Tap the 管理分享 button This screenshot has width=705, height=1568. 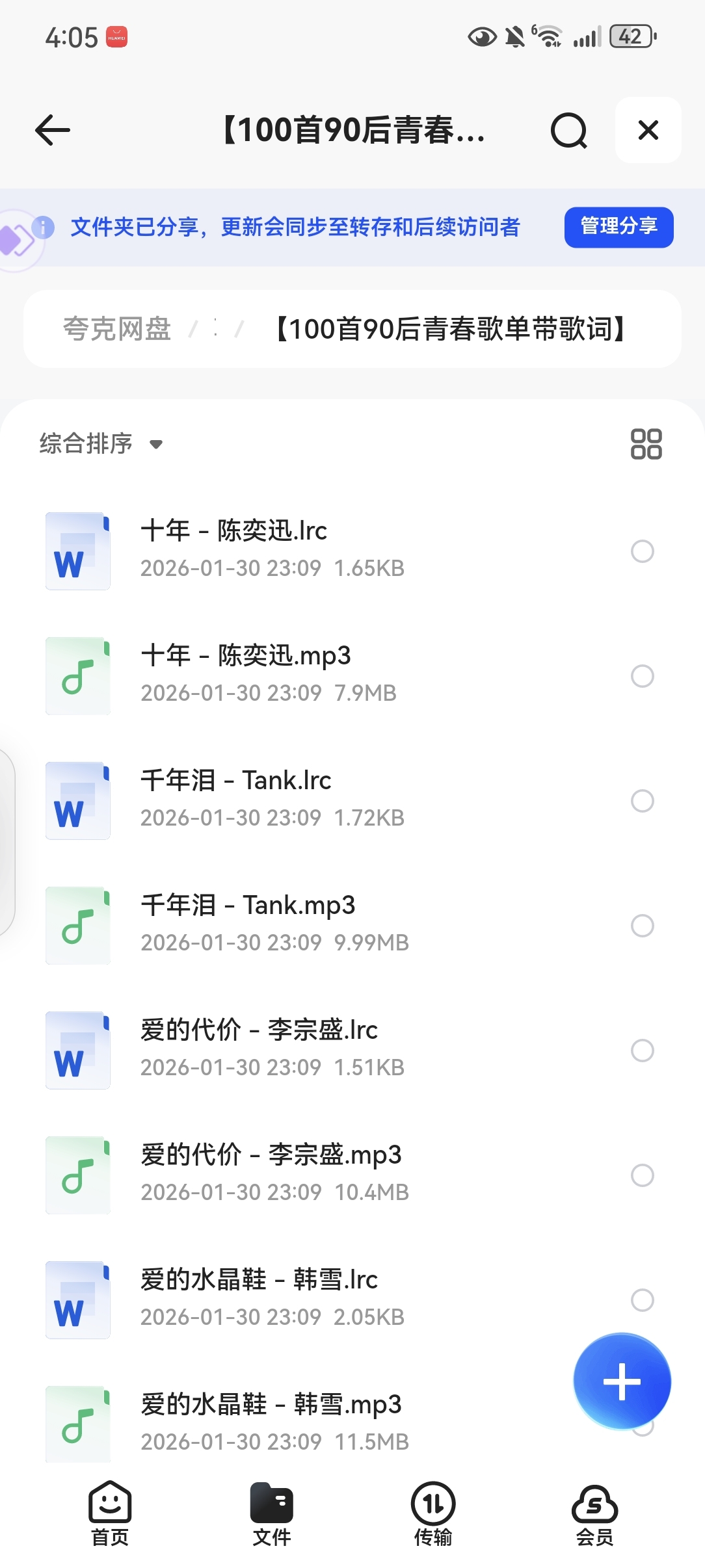[x=619, y=227]
